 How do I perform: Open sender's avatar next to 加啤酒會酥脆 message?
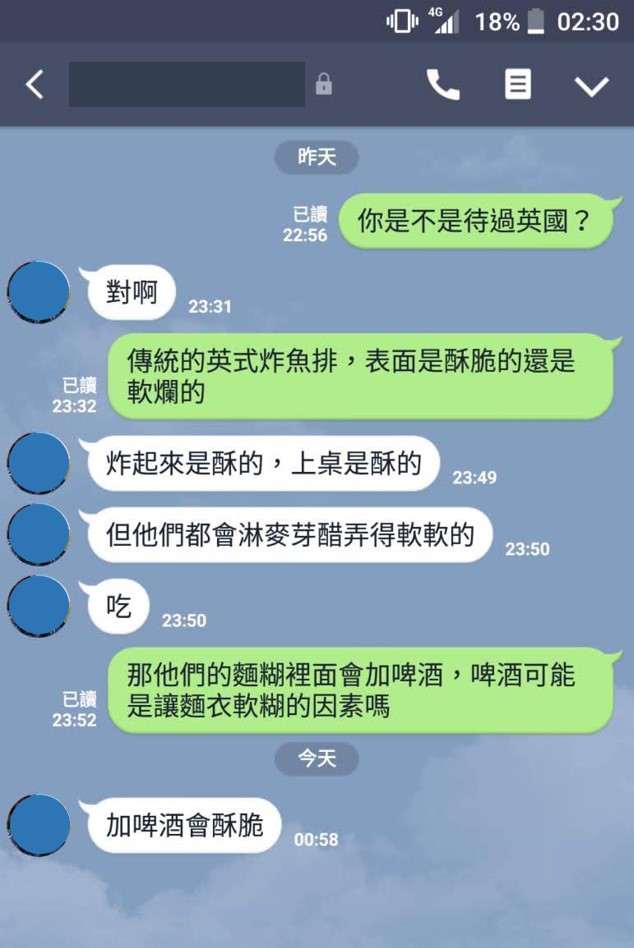[39, 825]
